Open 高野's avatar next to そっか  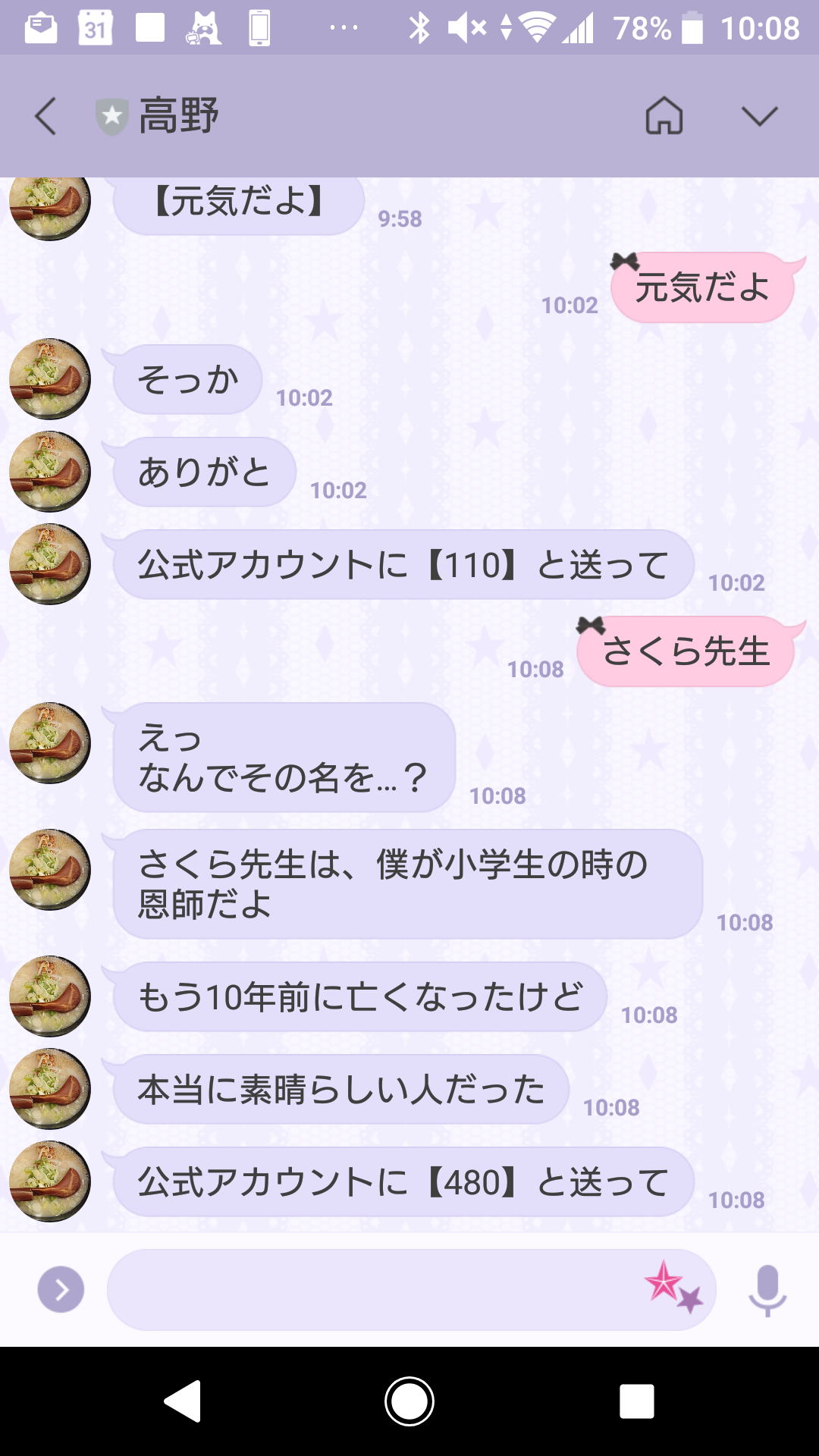click(49, 379)
